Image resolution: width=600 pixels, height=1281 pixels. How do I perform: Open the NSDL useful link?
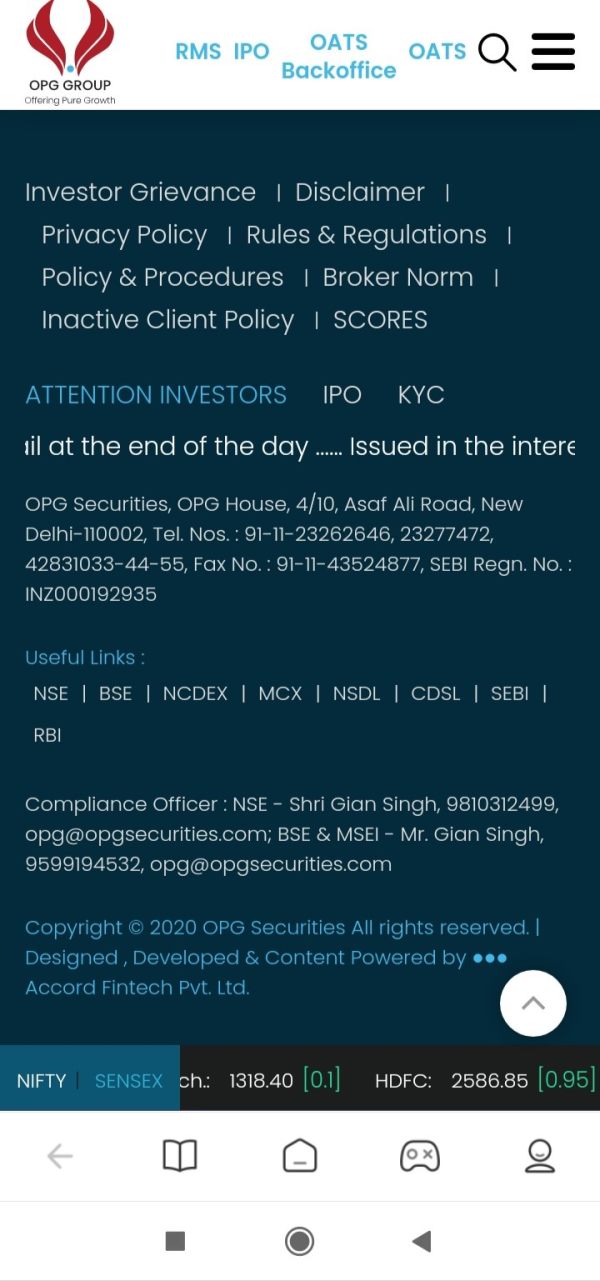[x=357, y=693]
